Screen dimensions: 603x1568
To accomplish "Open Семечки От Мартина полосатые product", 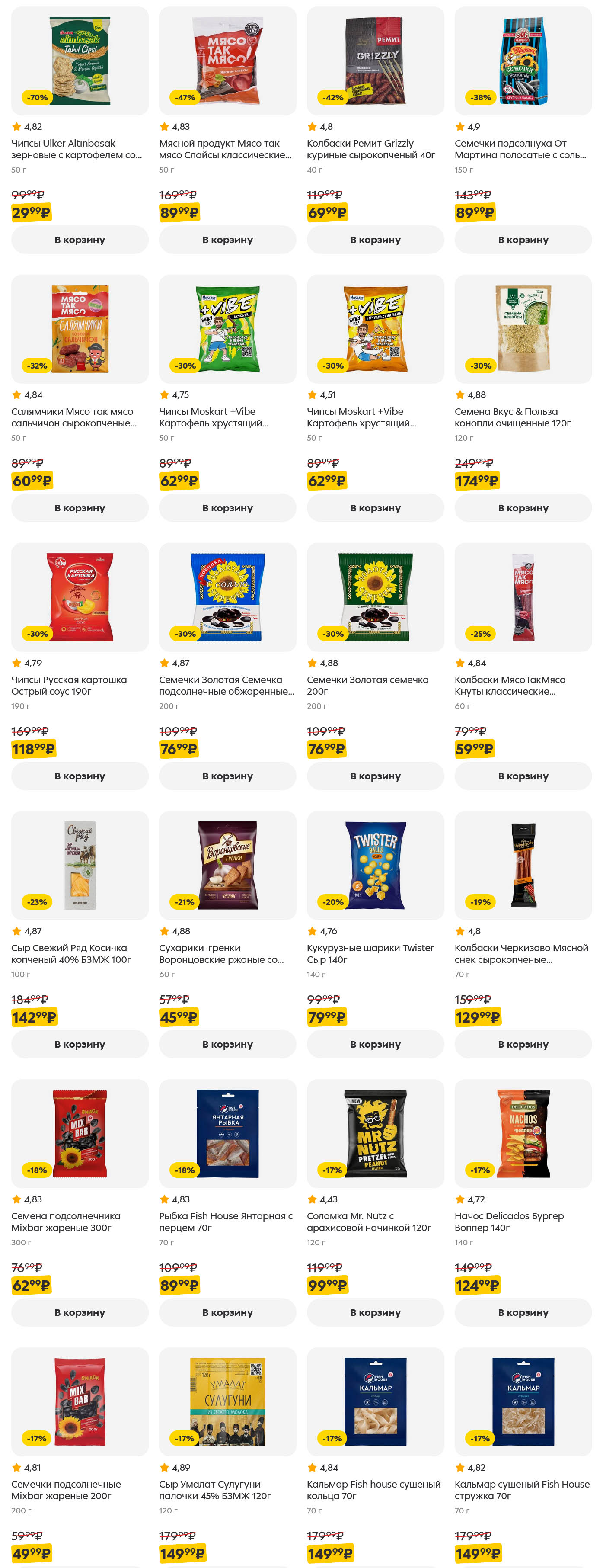I will point(523,61).
